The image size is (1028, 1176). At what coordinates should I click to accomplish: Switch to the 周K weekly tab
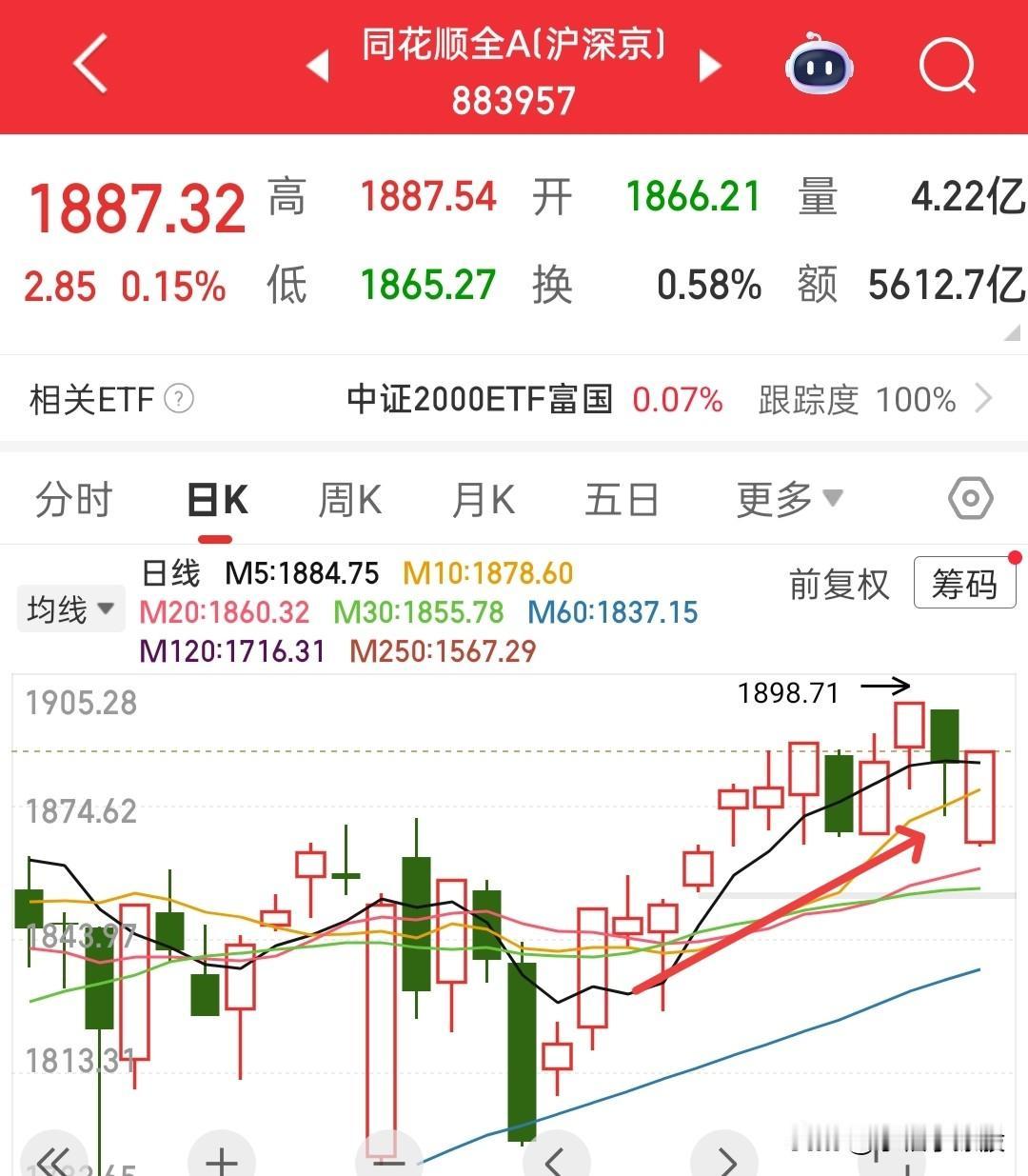coord(348,498)
